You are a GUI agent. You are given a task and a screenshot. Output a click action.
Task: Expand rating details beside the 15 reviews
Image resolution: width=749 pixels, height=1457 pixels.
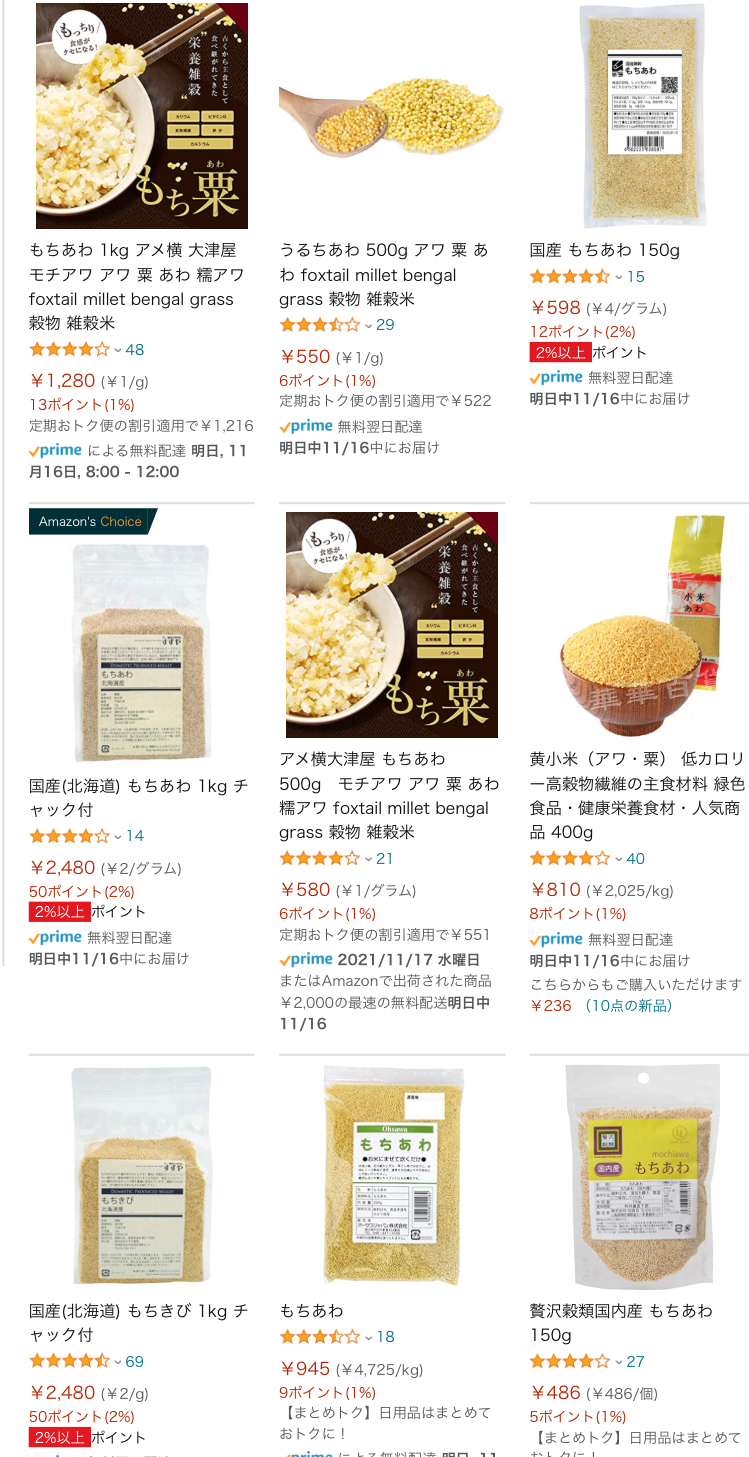pos(619,277)
